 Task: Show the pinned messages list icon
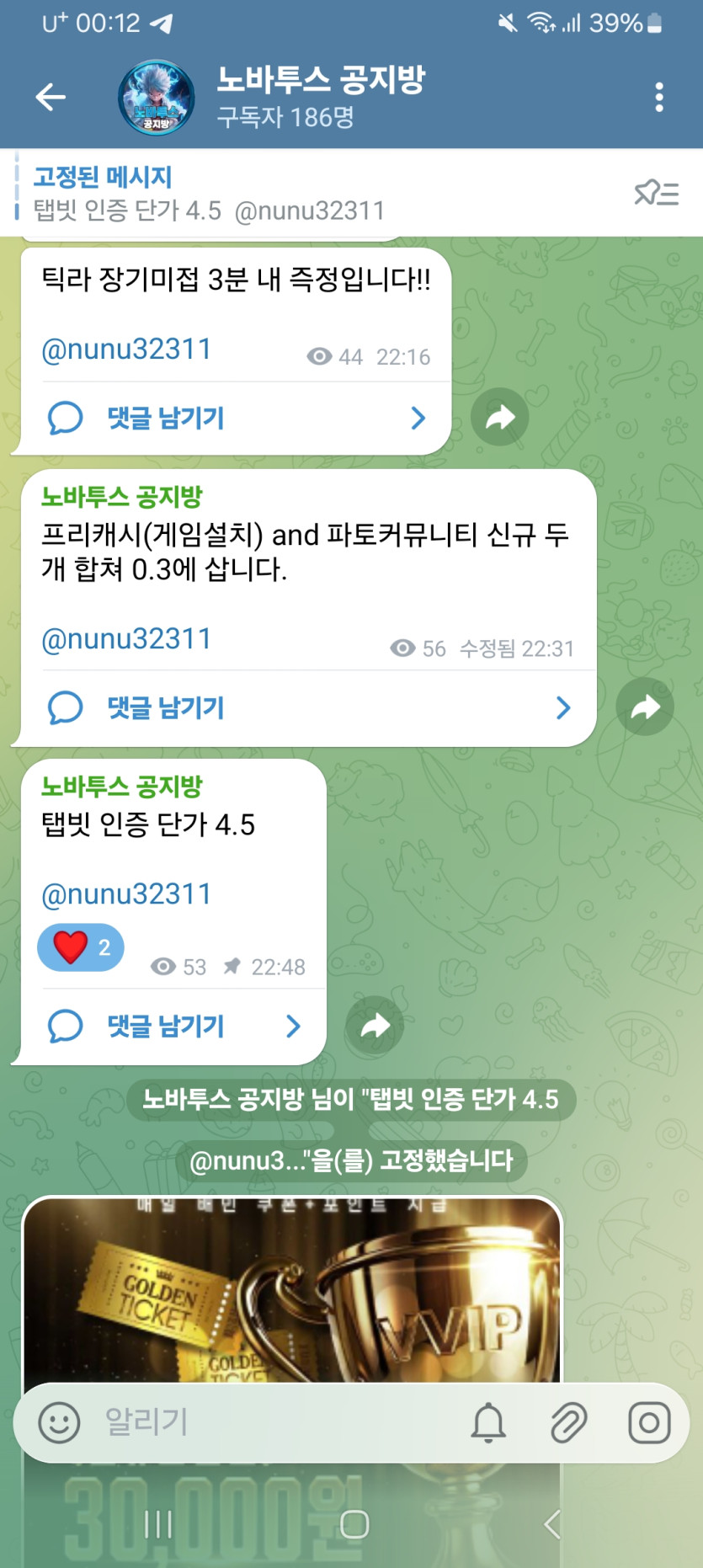pos(657,194)
